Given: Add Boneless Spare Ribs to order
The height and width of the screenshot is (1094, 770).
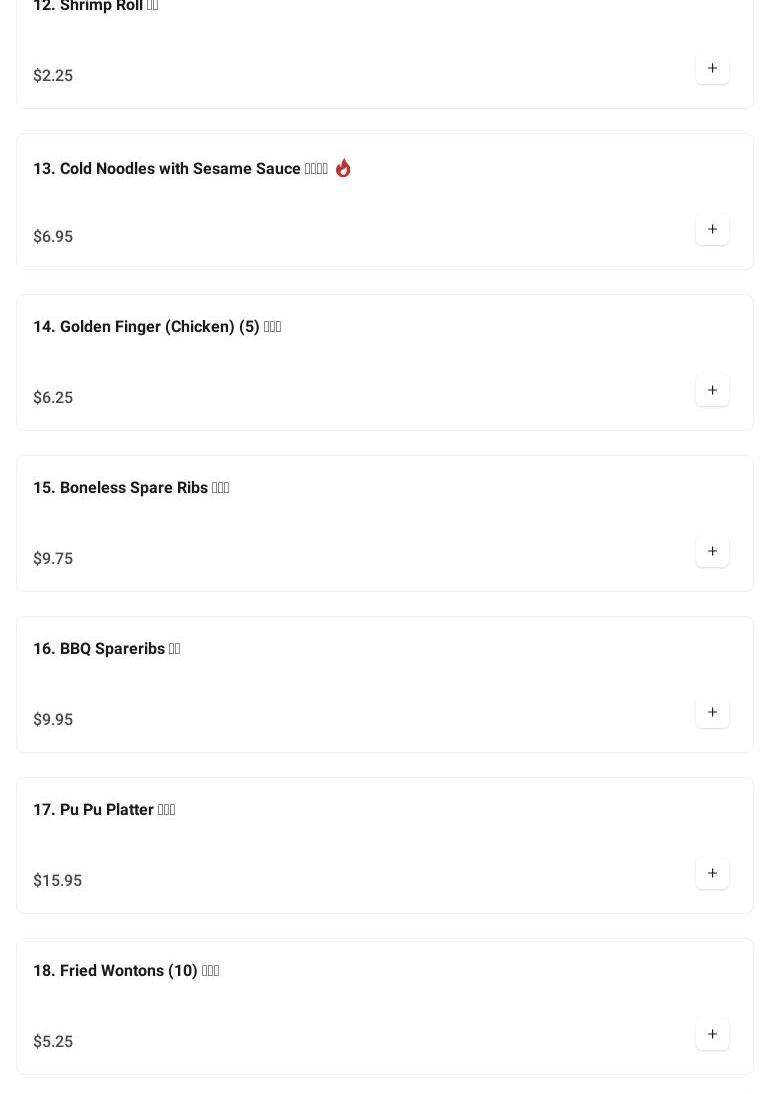Looking at the screenshot, I should point(712,552).
